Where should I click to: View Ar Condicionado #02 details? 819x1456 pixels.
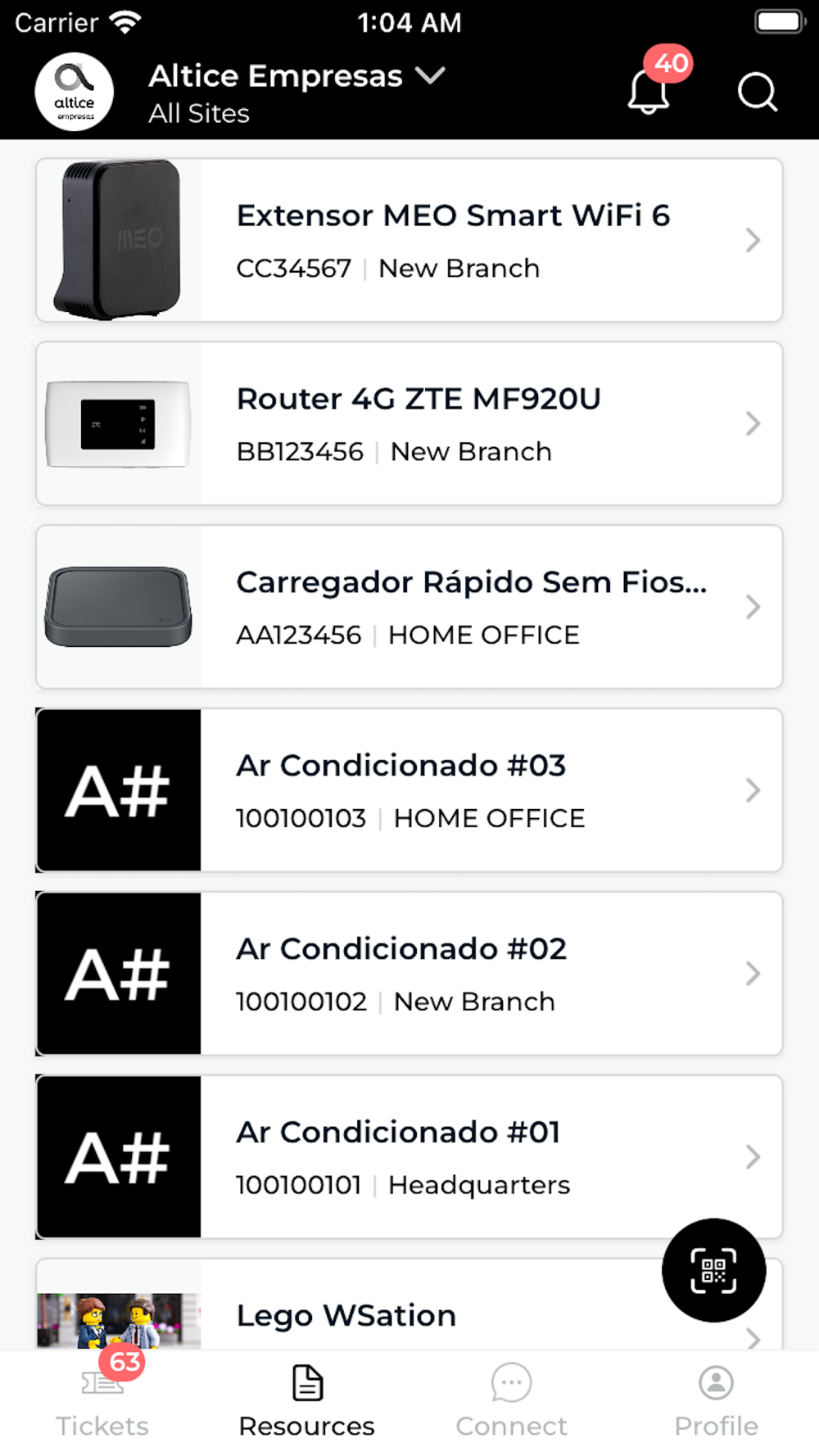tap(409, 974)
